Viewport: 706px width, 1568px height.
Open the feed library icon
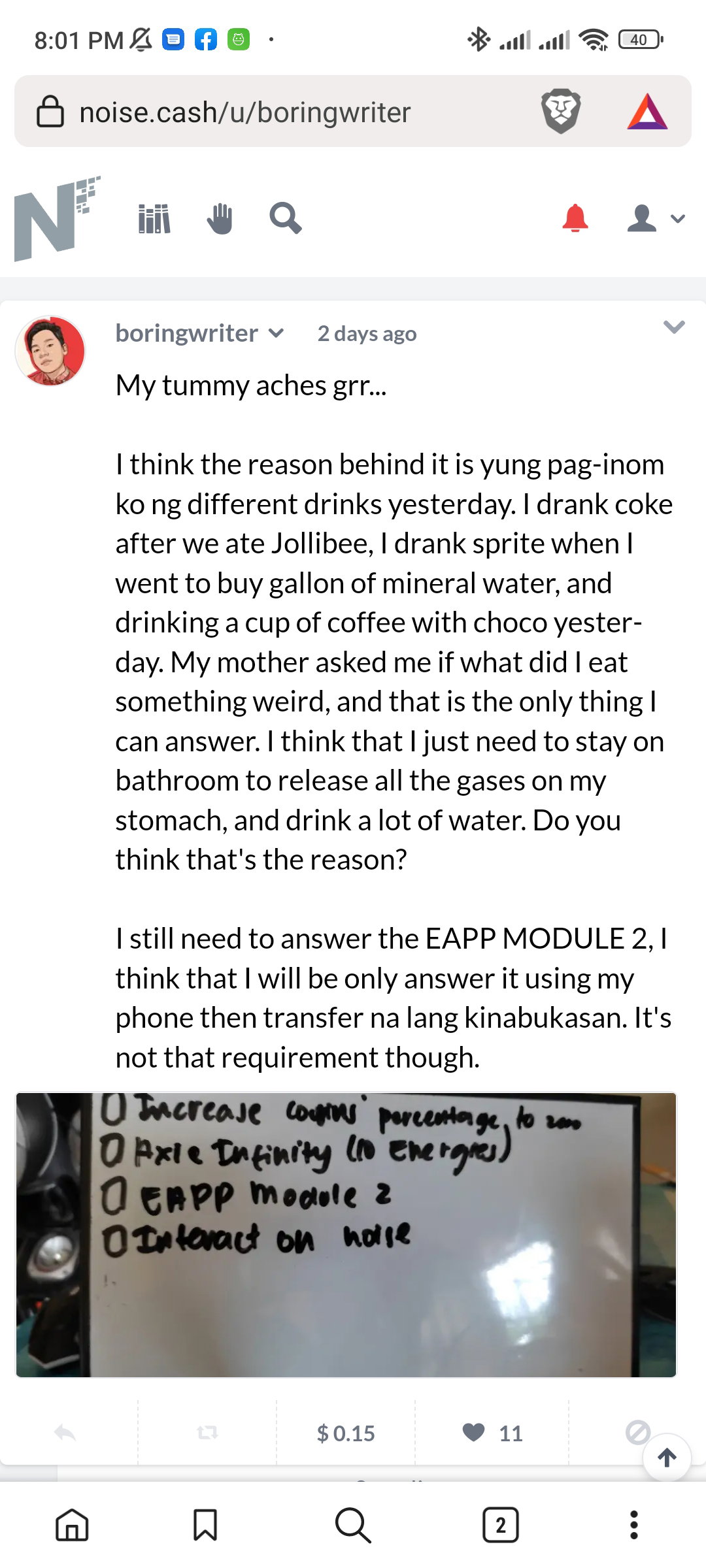154,218
